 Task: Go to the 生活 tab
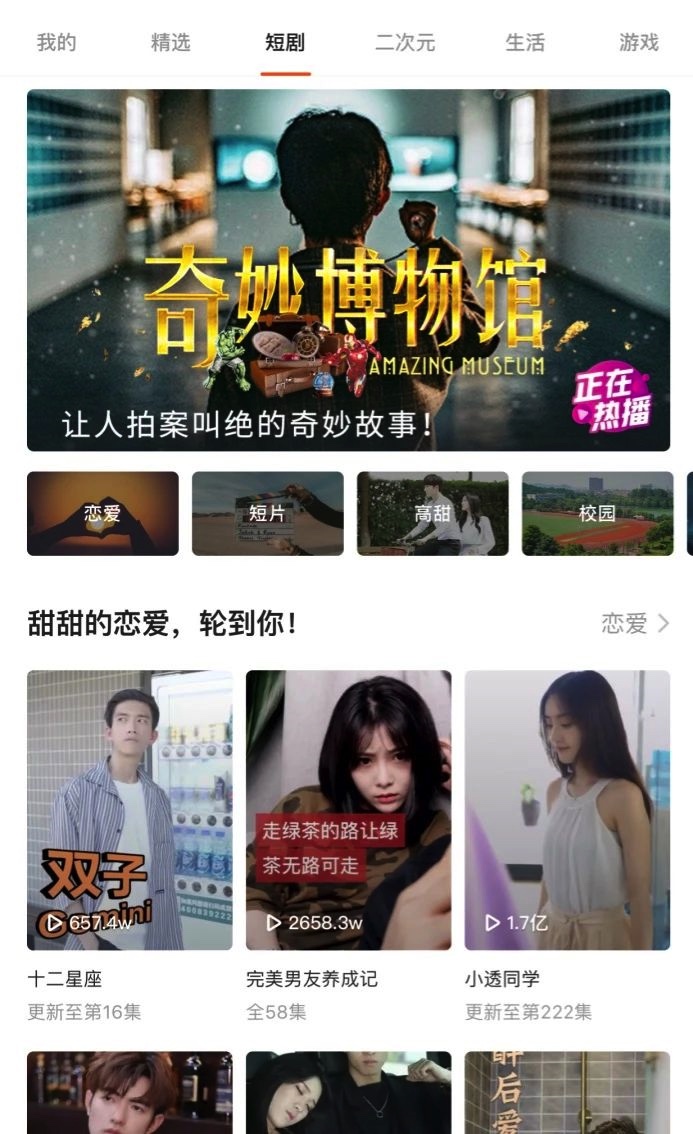pyautogui.click(x=525, y=43)
